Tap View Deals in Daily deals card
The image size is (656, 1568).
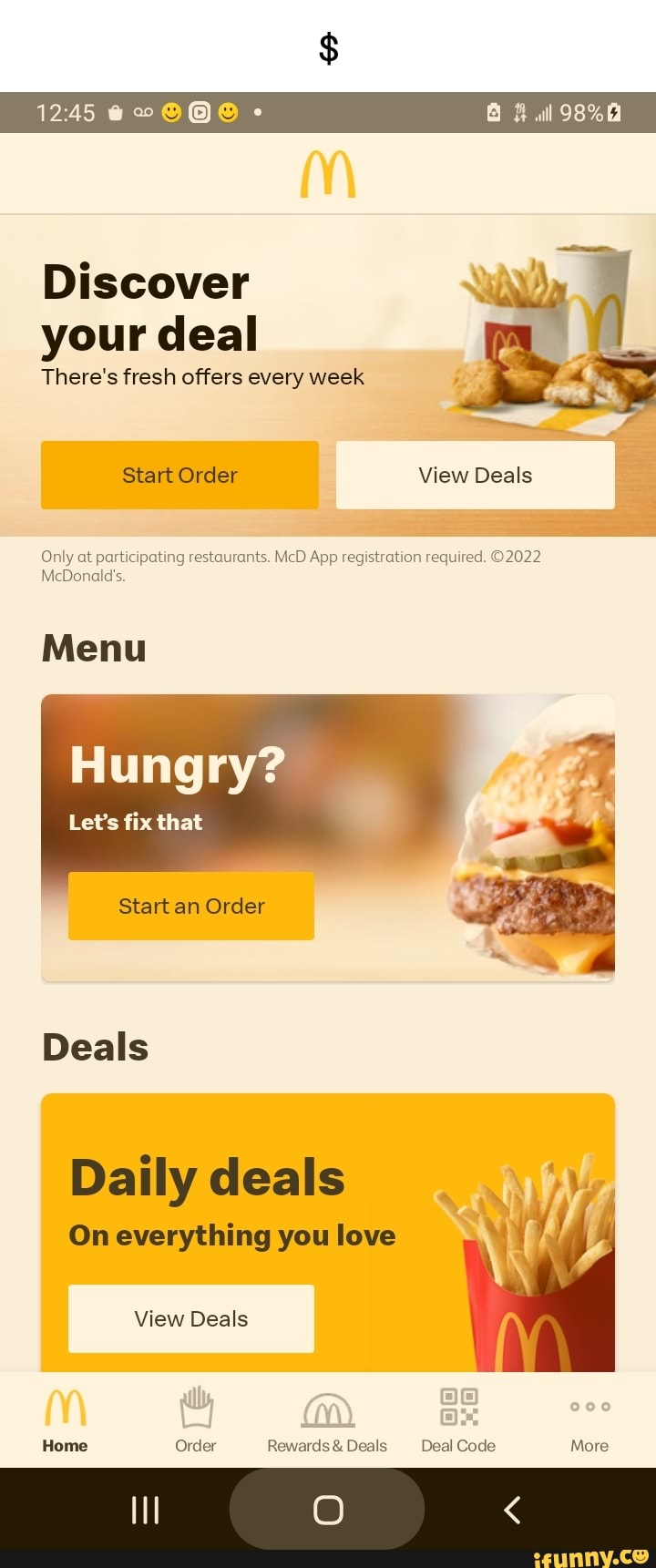[190, 1318]
